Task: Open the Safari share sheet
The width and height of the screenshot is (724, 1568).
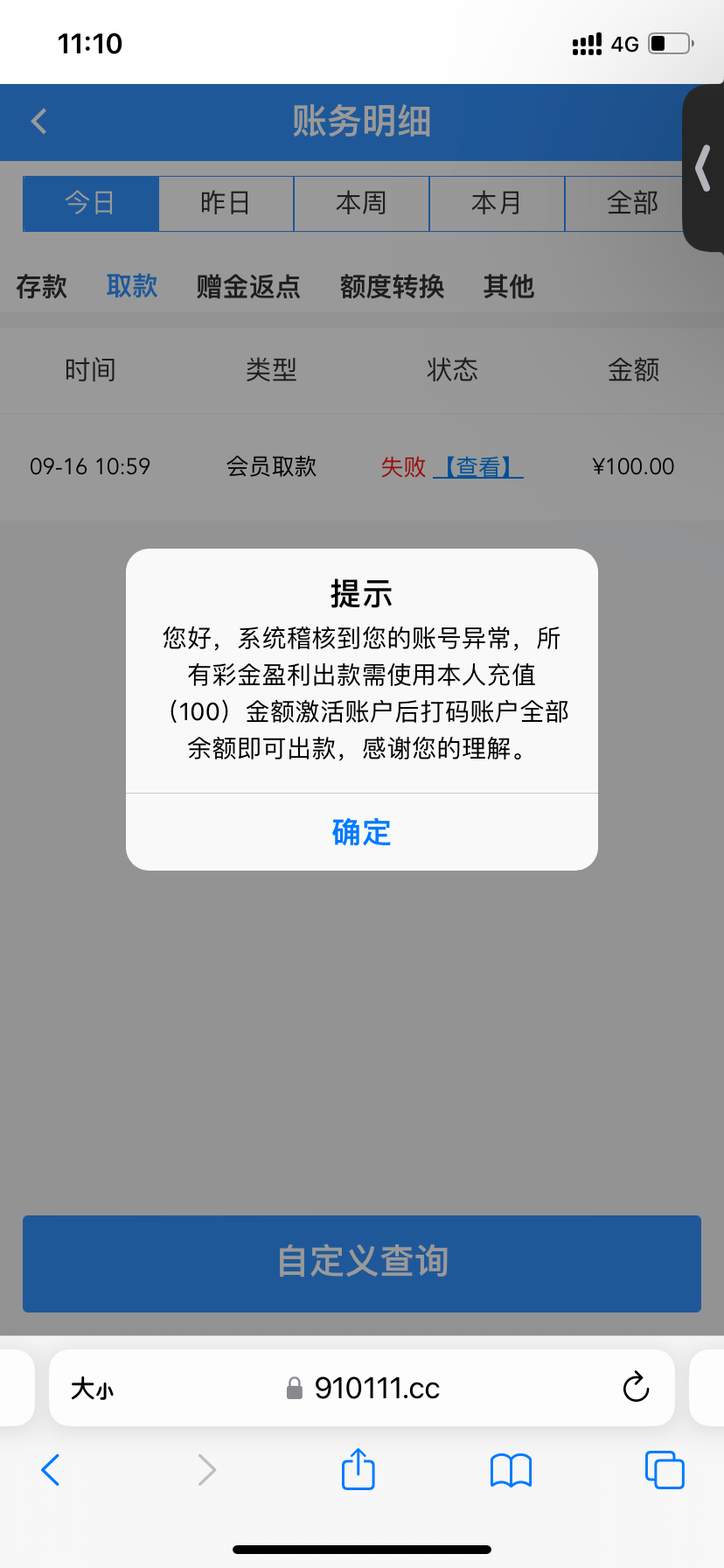Action: [358, 1469]
